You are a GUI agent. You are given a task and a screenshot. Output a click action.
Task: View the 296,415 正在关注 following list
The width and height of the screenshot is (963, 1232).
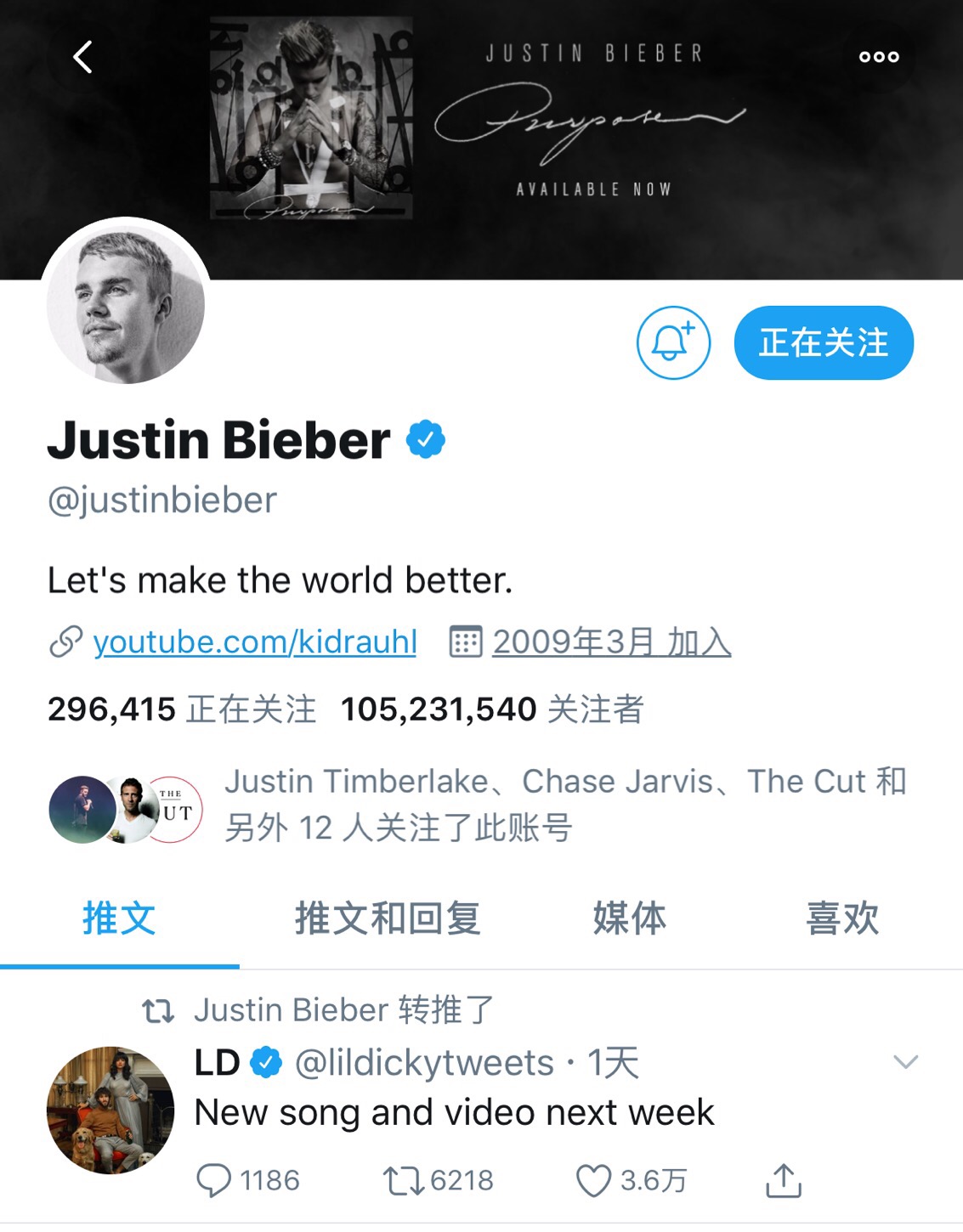point(182,709)
